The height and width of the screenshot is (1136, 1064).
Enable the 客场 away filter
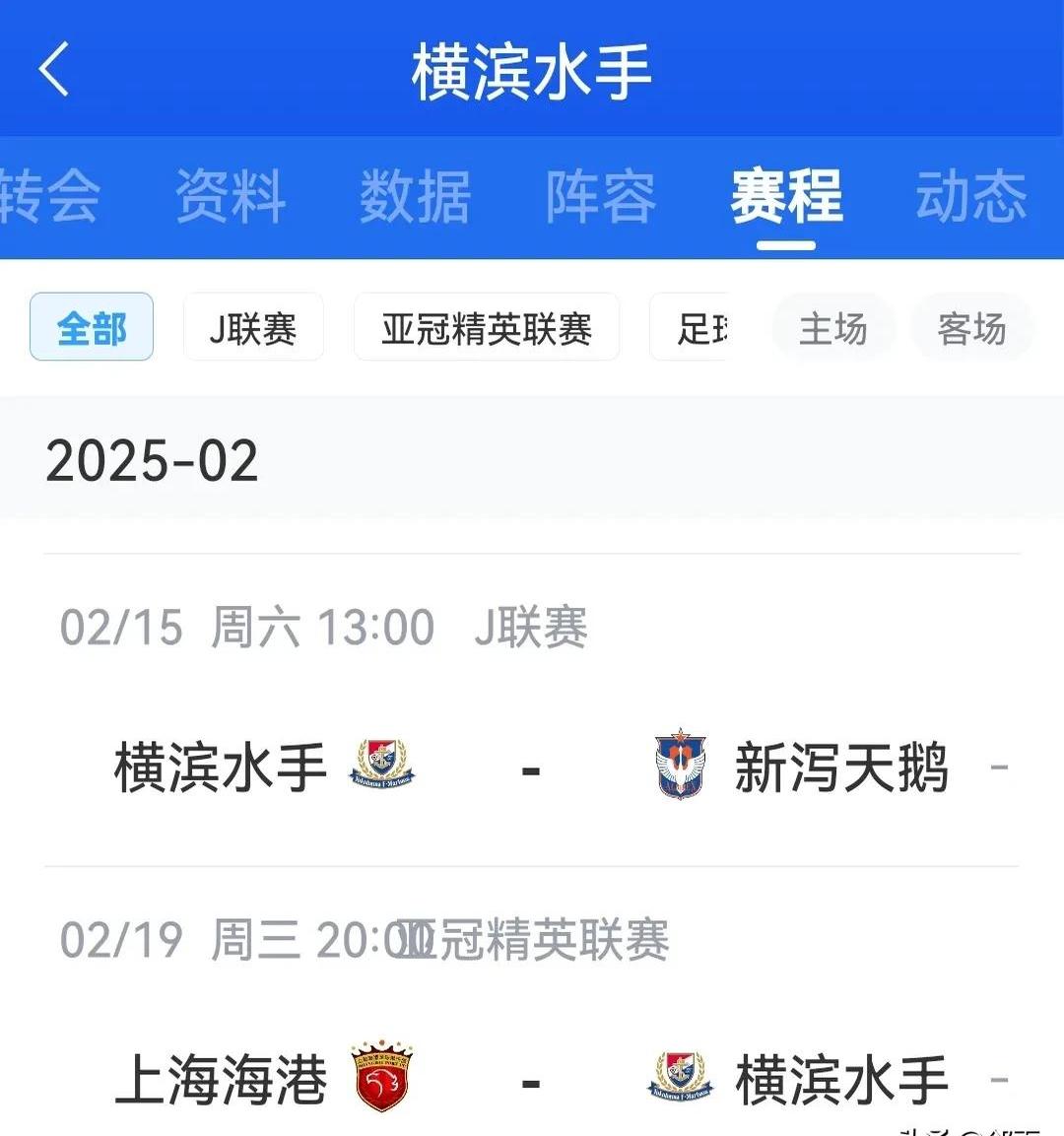click(971, 328)
